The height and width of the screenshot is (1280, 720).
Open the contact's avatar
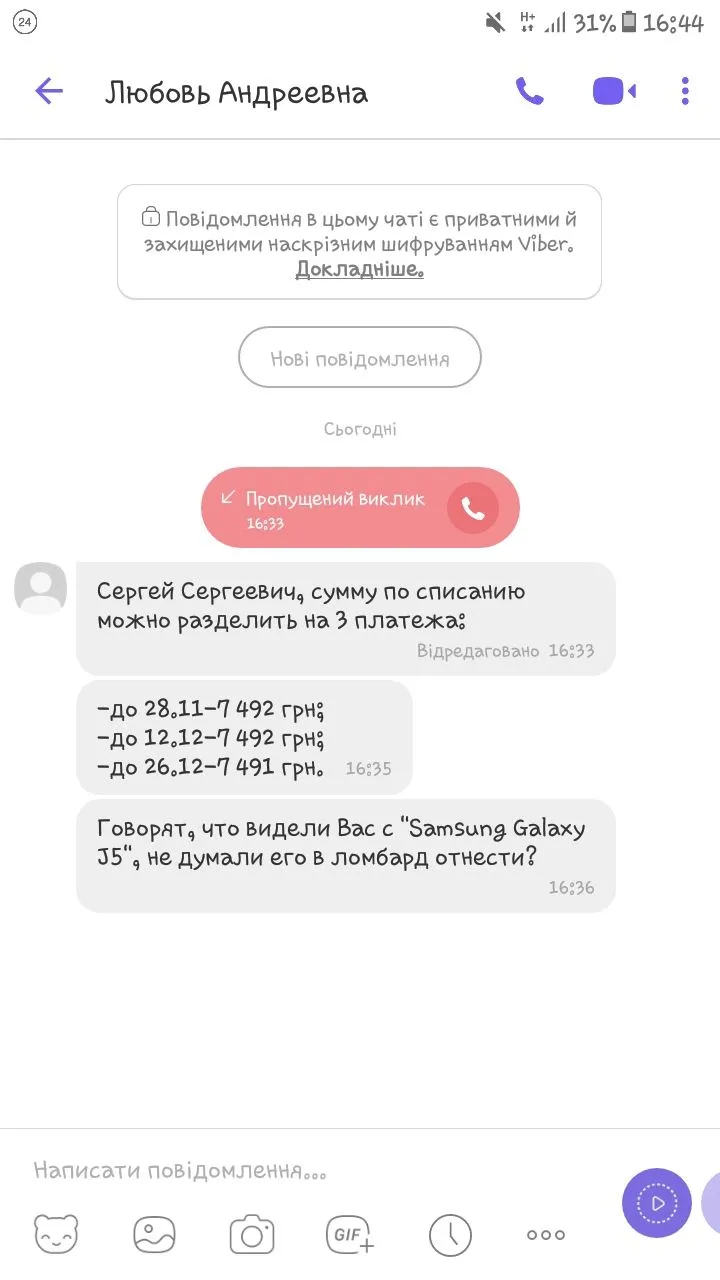(x=41, y=588)
